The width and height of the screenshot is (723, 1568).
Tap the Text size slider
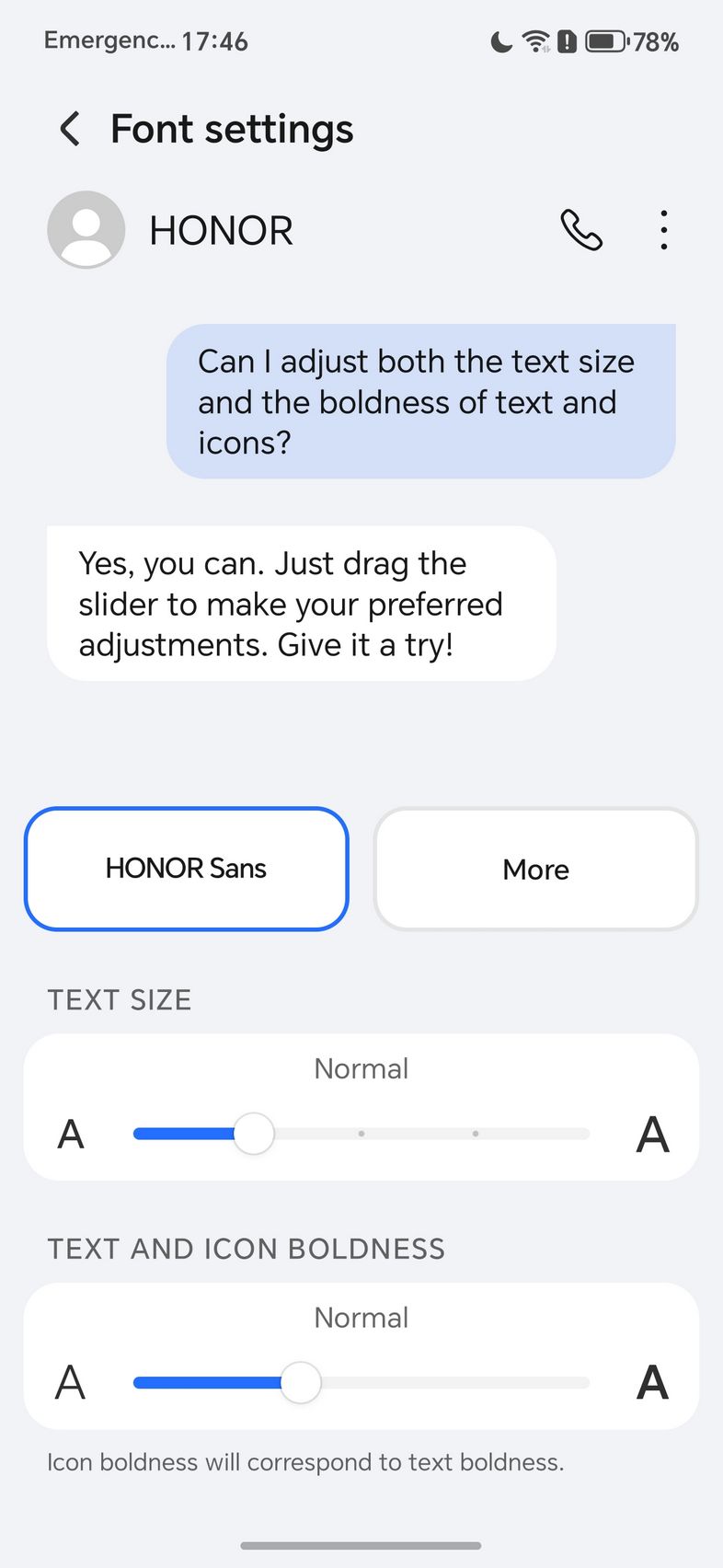(x=361, y=1134)
